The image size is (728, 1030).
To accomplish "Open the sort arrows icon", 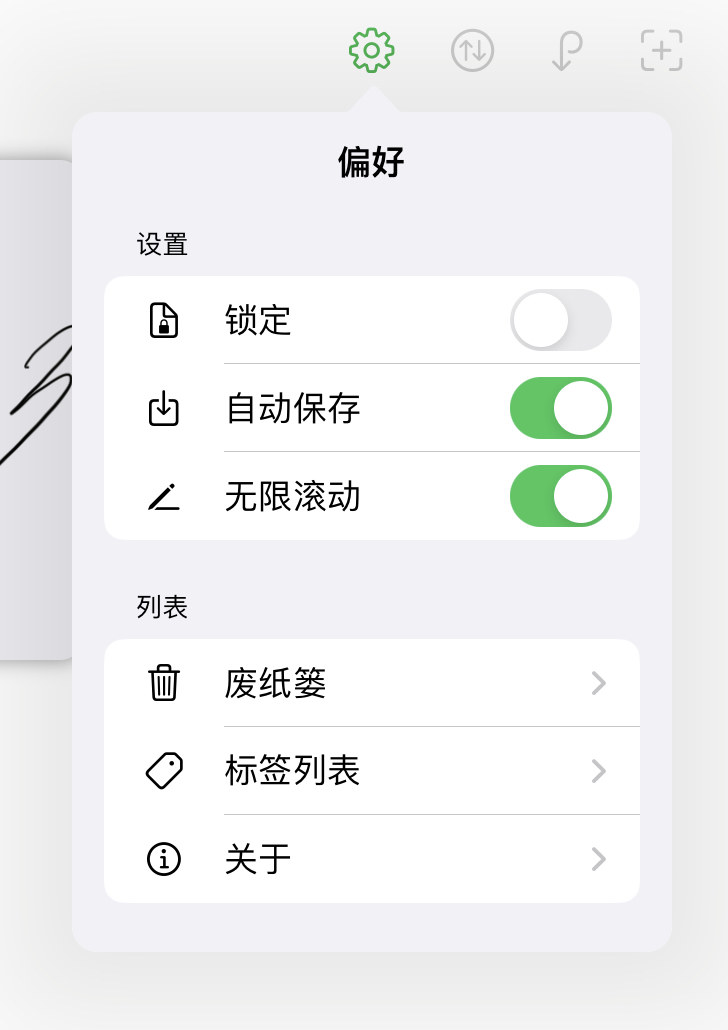I will pyautogui.click(x=472, y=50).
